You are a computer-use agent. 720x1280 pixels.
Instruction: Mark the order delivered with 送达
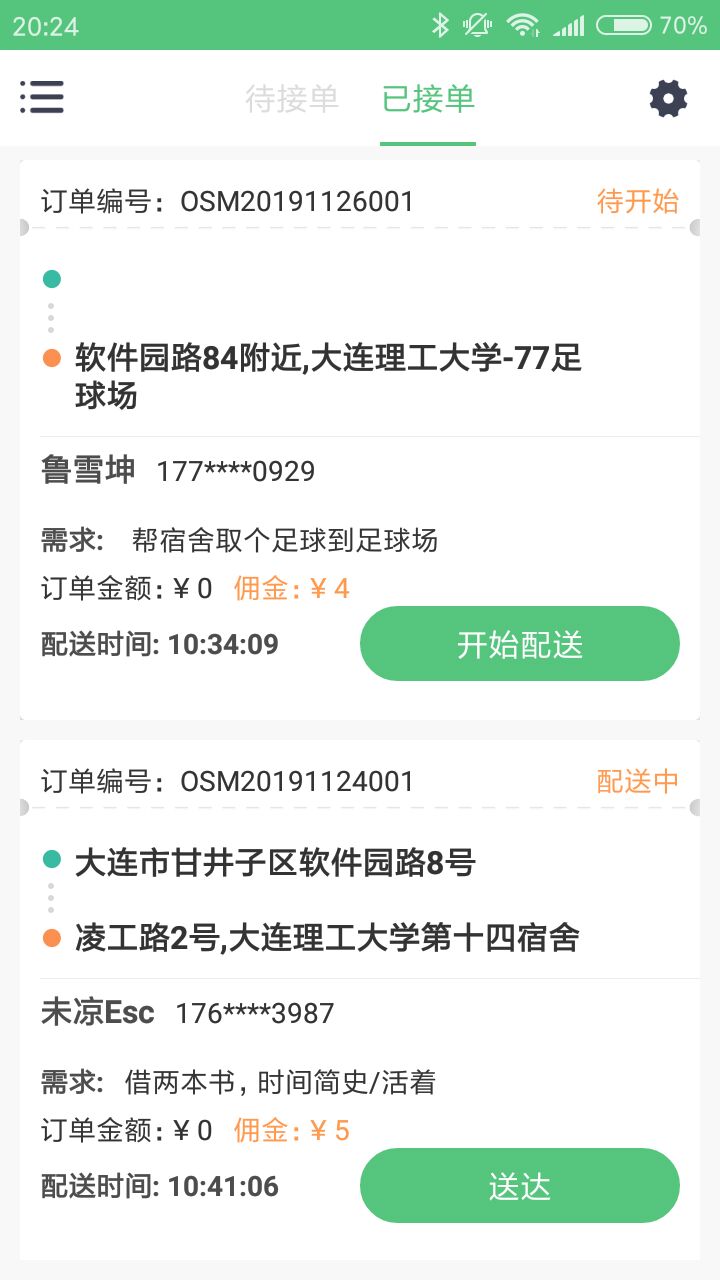pyautogui.click(x=519, y=1186)
